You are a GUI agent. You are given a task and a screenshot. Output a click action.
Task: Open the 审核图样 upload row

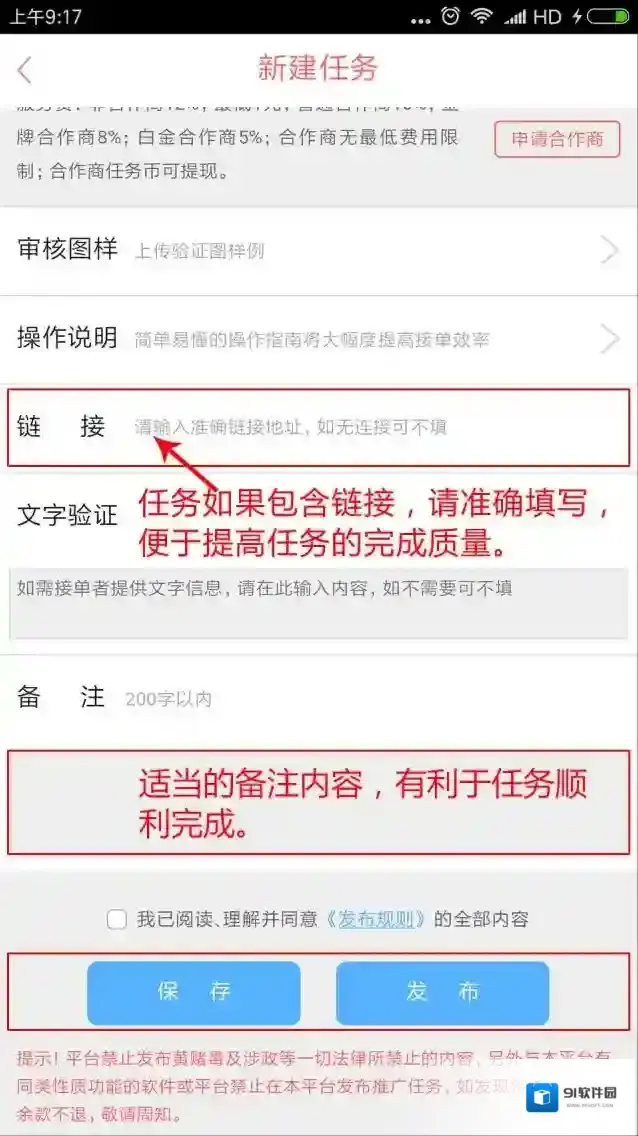(x=318, y=250)
